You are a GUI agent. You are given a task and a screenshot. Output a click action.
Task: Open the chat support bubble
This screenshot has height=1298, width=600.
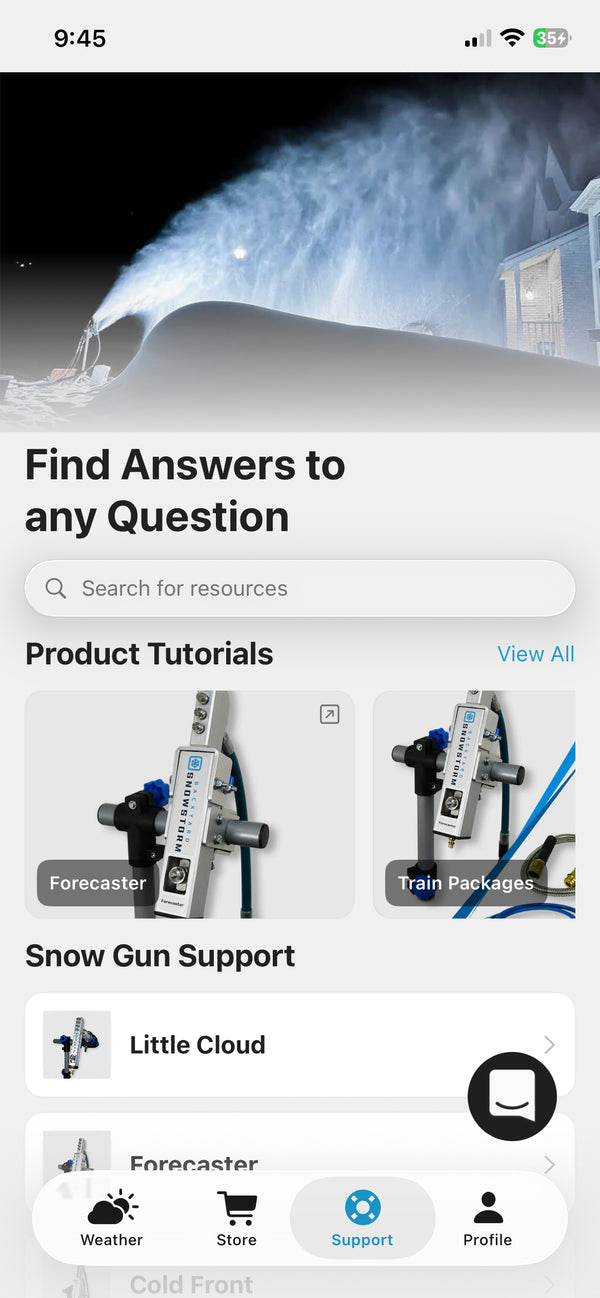click(512, 1096)
